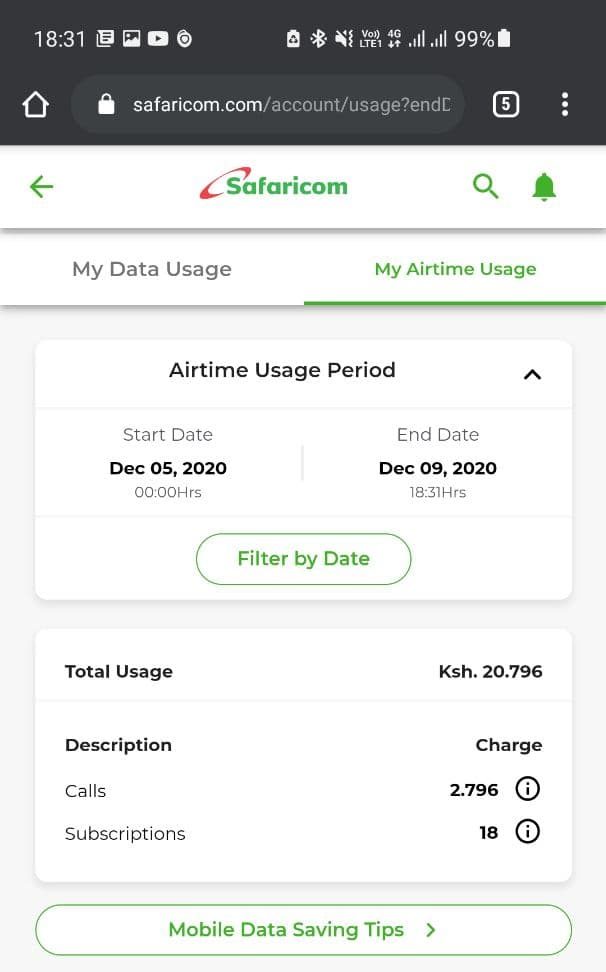Open the browser overflow menu
Image resolution: width=606 pixels, height=972 pixels.
pos(564,104)
